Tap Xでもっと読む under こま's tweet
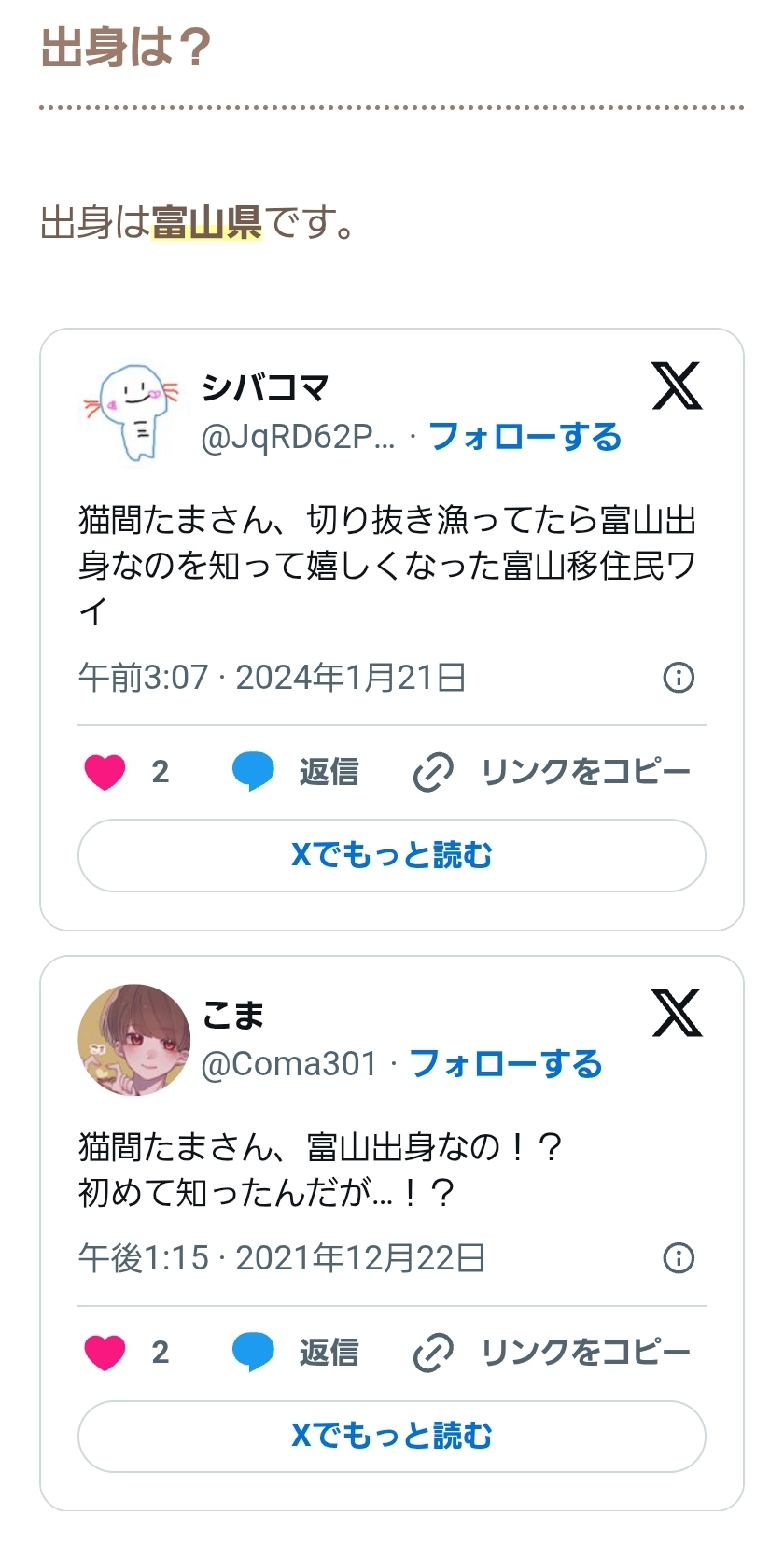Image resolution: width=784 pixels, height=1543 pixels. pos(391,1436)
